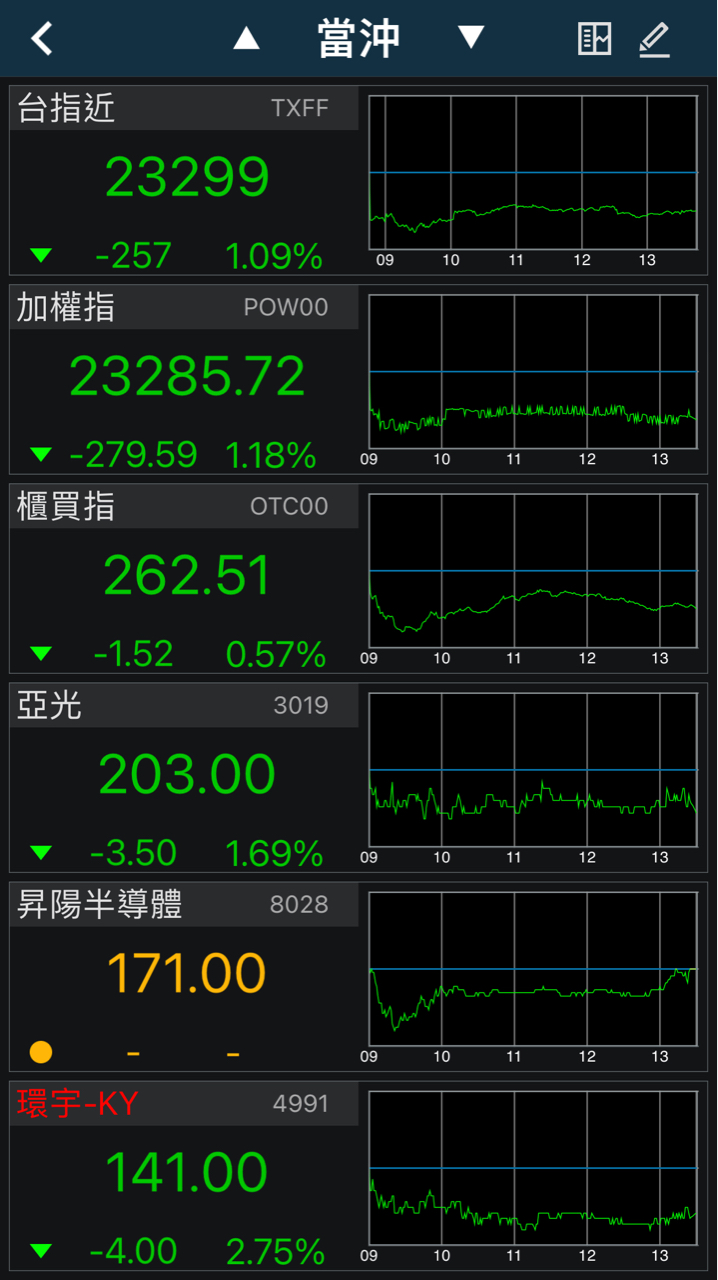Open 台指近 TXFF quote card

[x=186, y=180]
